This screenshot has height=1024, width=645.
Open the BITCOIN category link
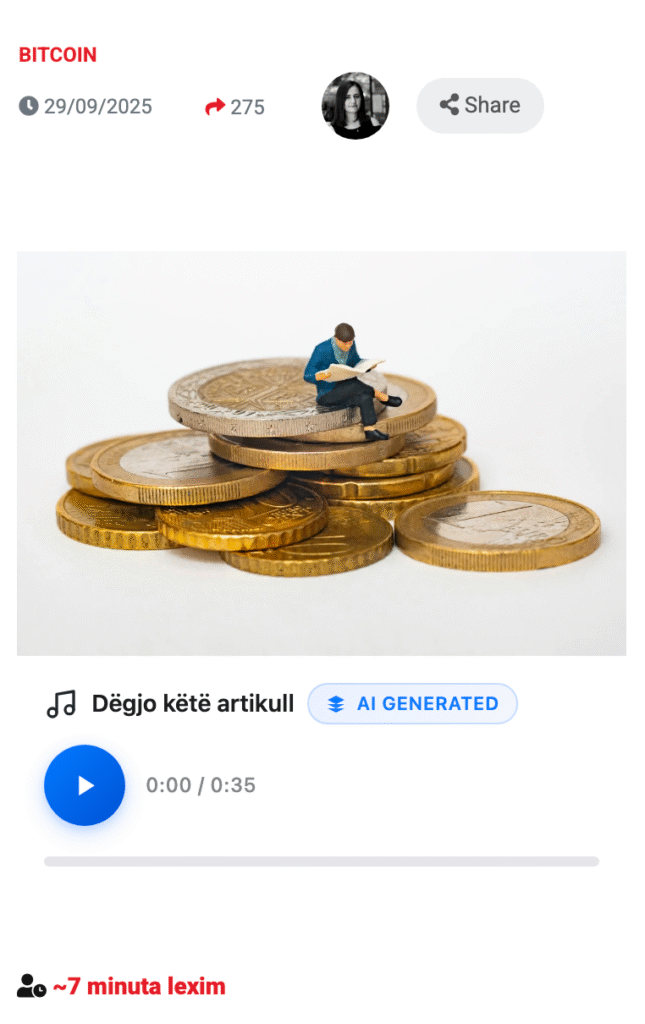coord(58,55)
